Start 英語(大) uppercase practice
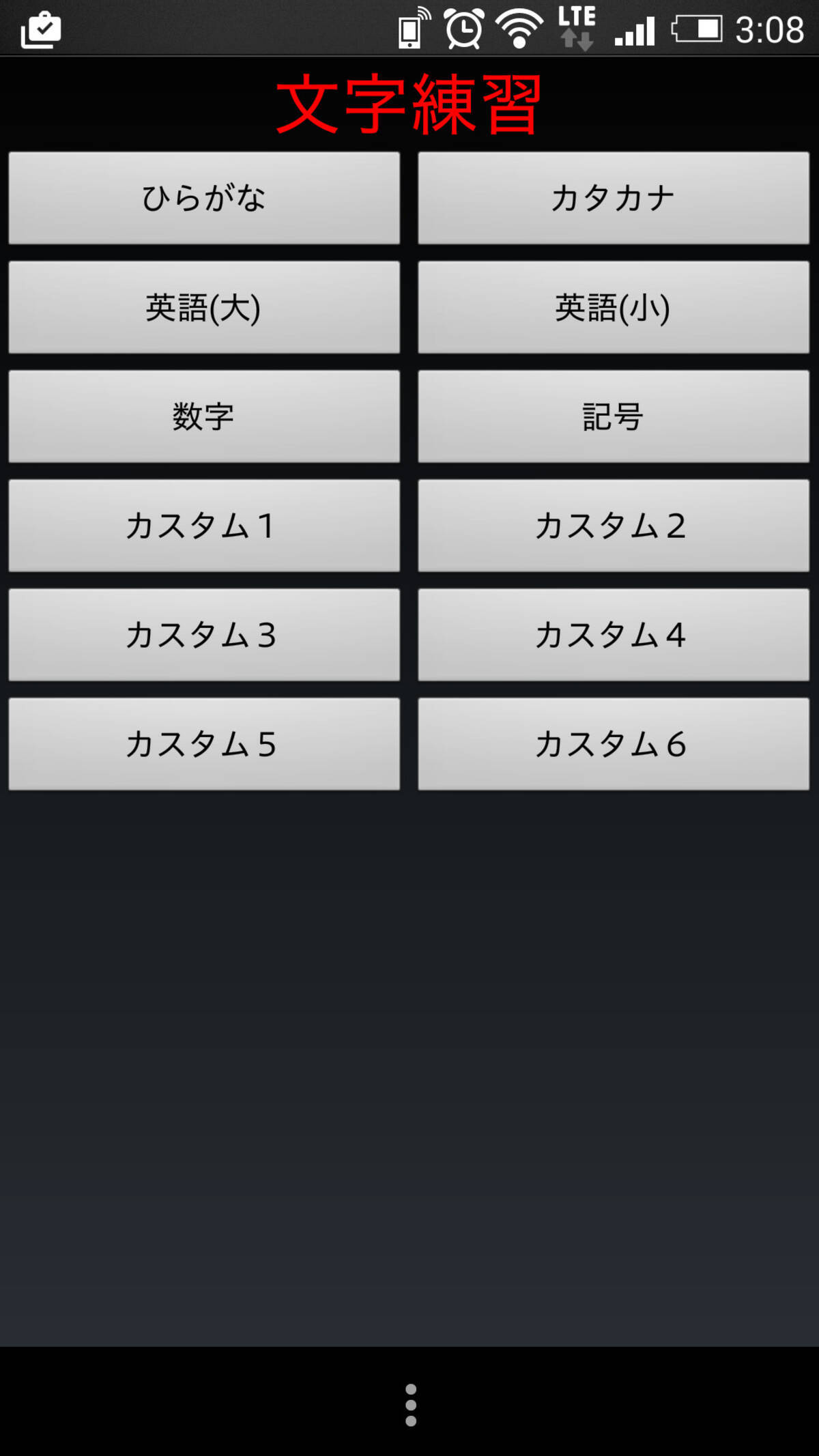The height and width of the screenshot is (1456, 819). tap(204, 307)
